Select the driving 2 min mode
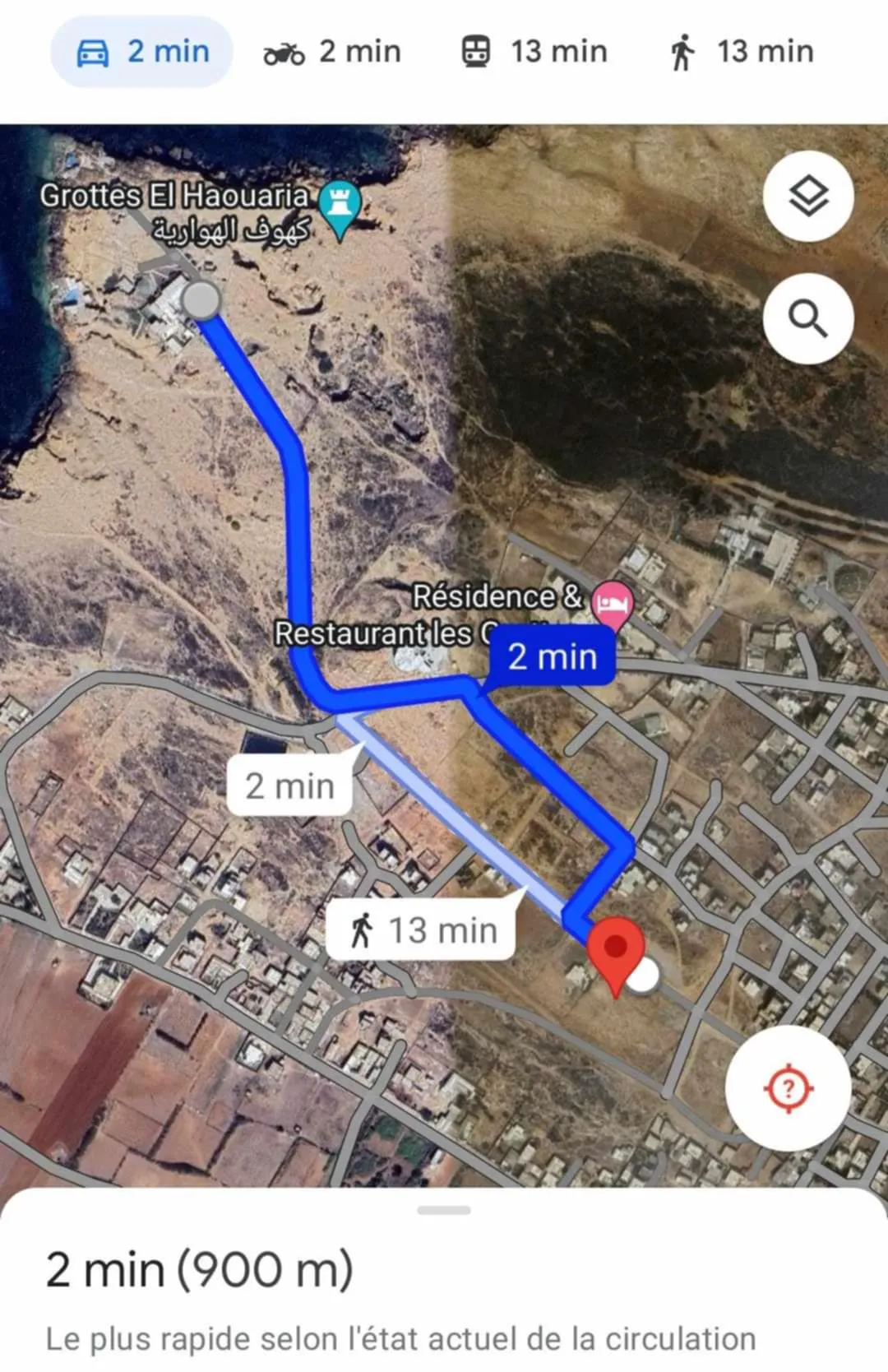Screen dimensions: 888x1372 point(141,52)
